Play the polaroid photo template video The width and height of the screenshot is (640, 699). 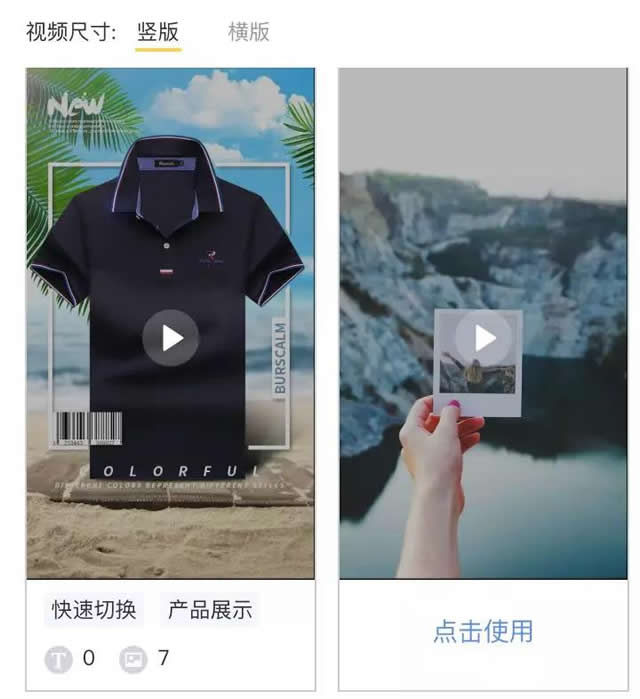485,338
